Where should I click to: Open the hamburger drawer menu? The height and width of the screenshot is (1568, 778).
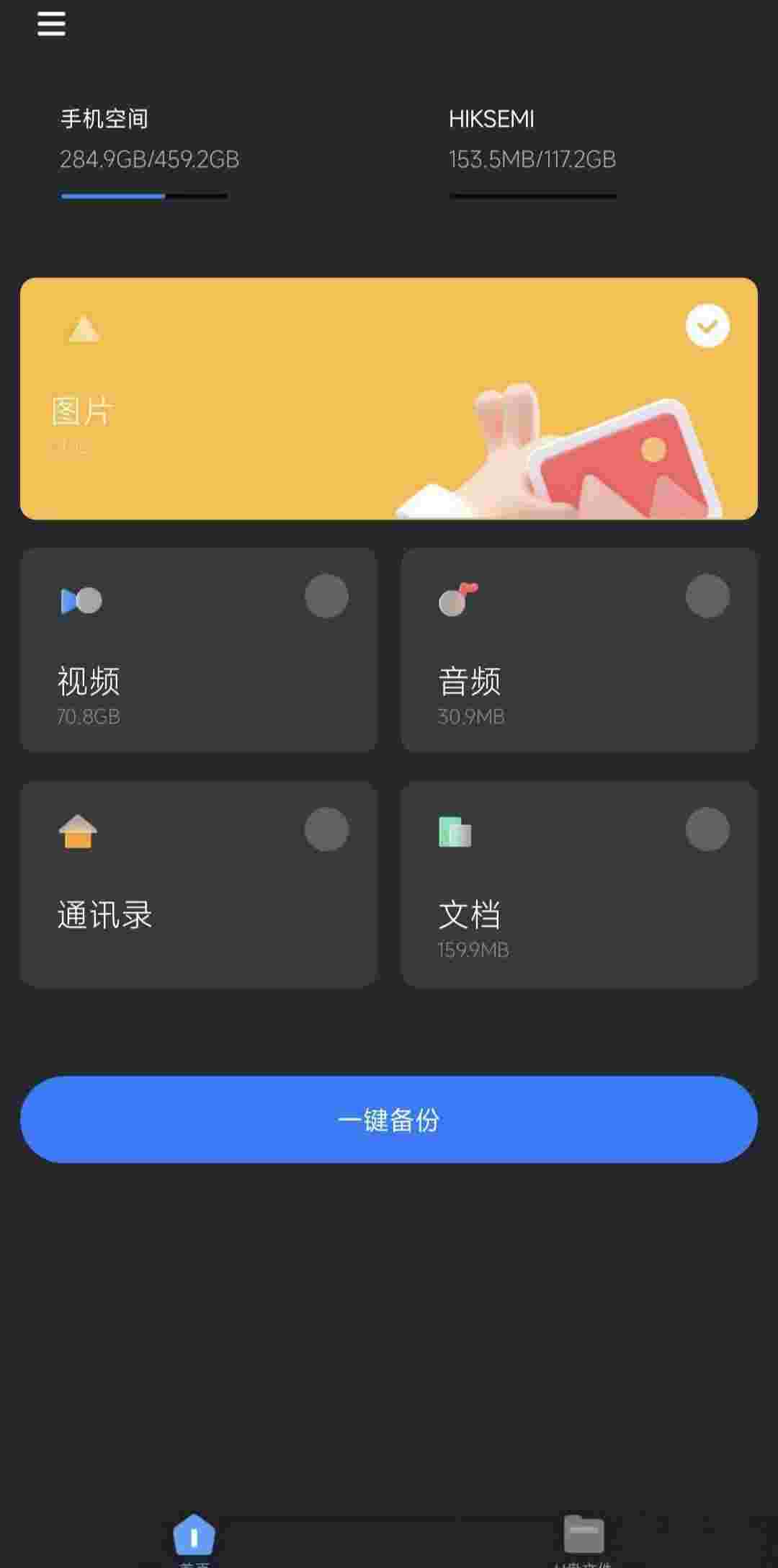(51, 24)
